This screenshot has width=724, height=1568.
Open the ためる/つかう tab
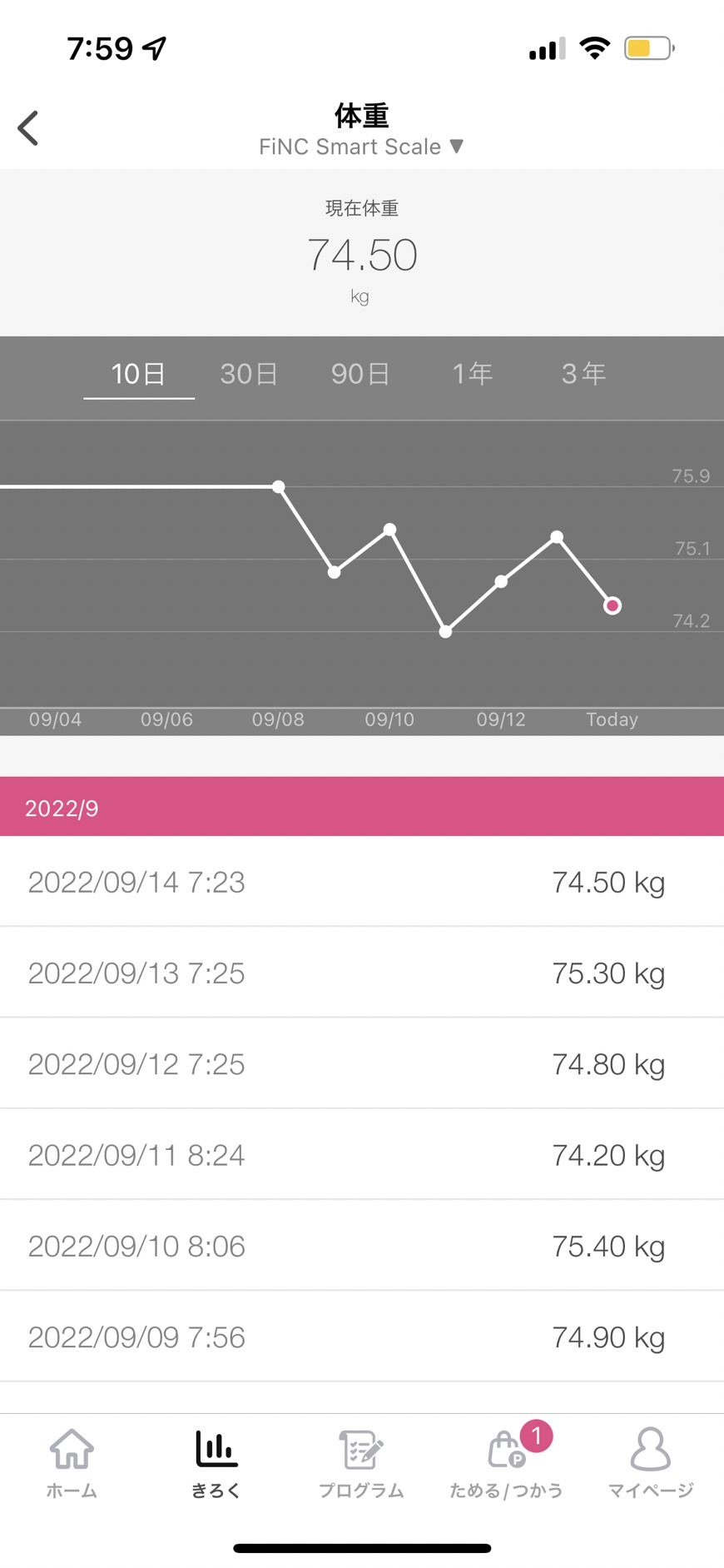point(506,1464)
